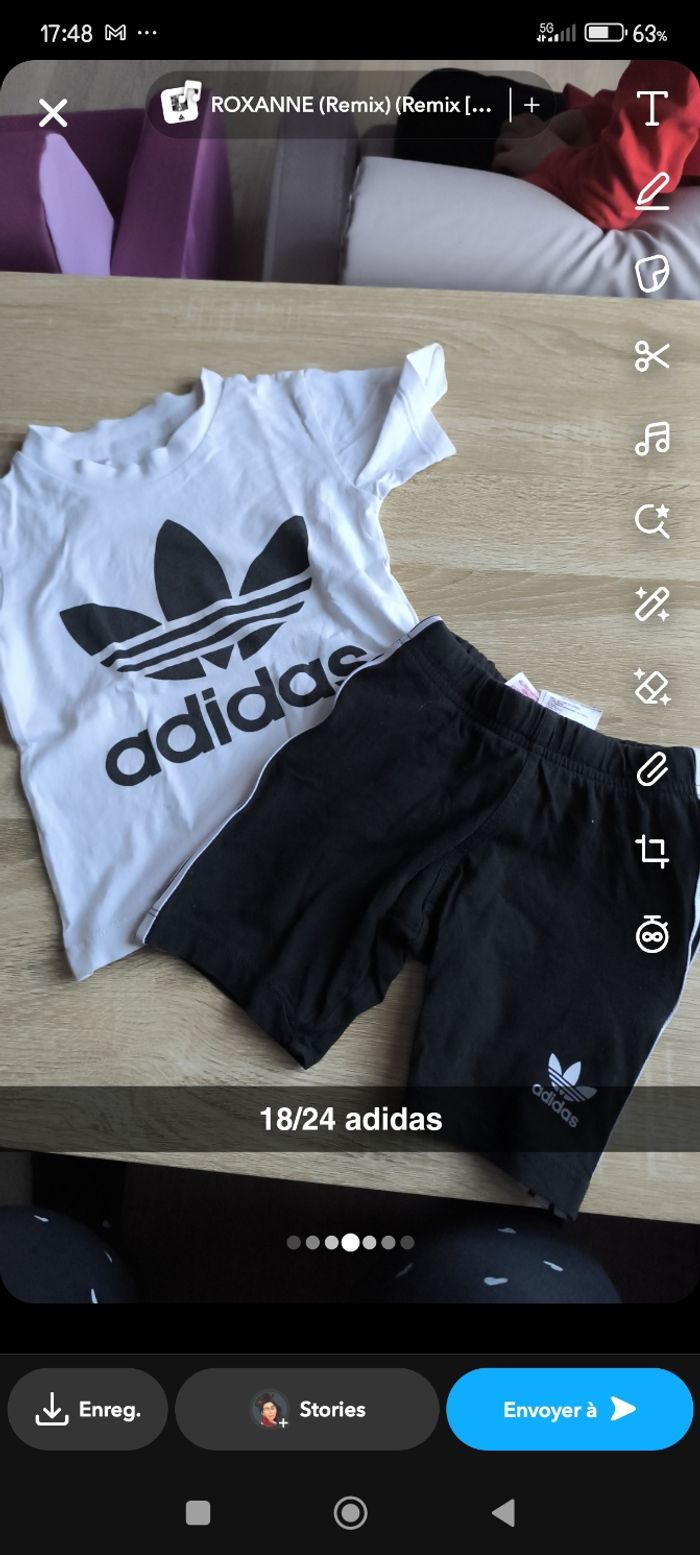Open the ROXANNE (Remix) music sticker
The image size is (700, 1555).
[330, 105]
